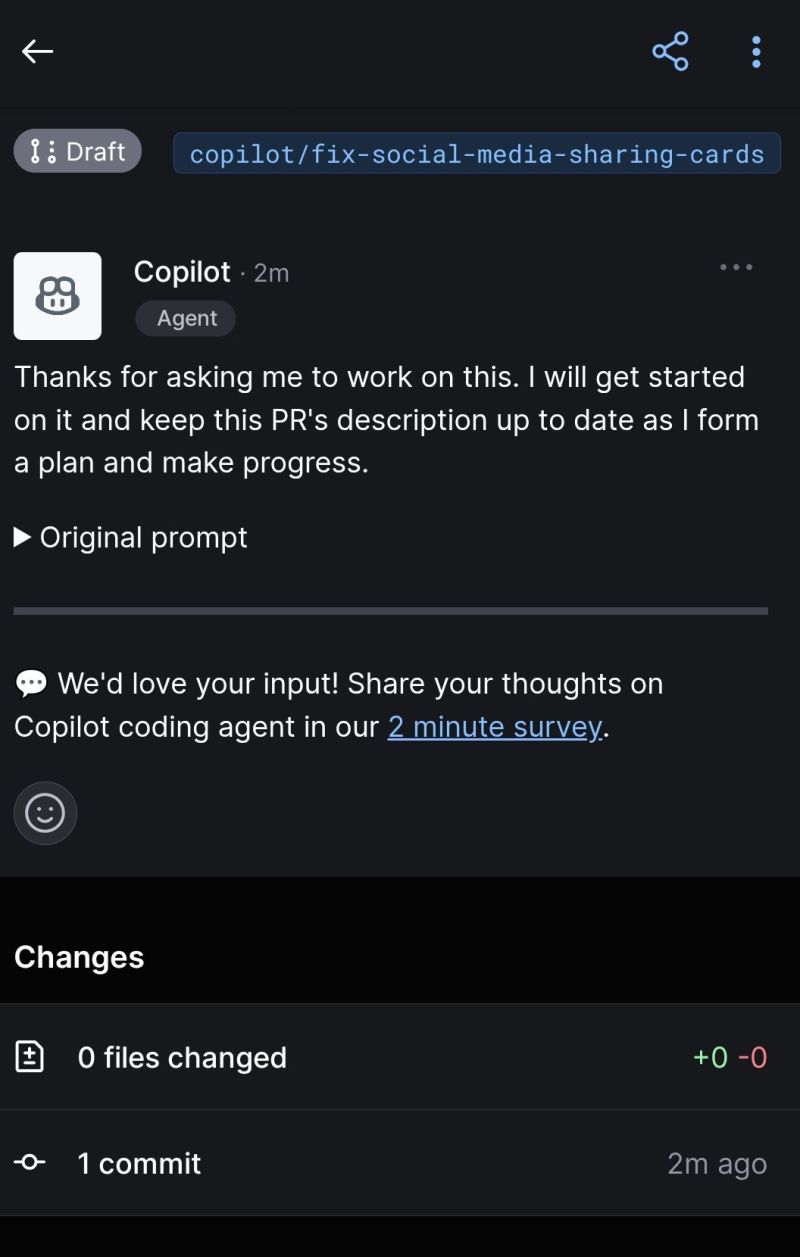Open the comment options three-dot menu

point(736,267)
